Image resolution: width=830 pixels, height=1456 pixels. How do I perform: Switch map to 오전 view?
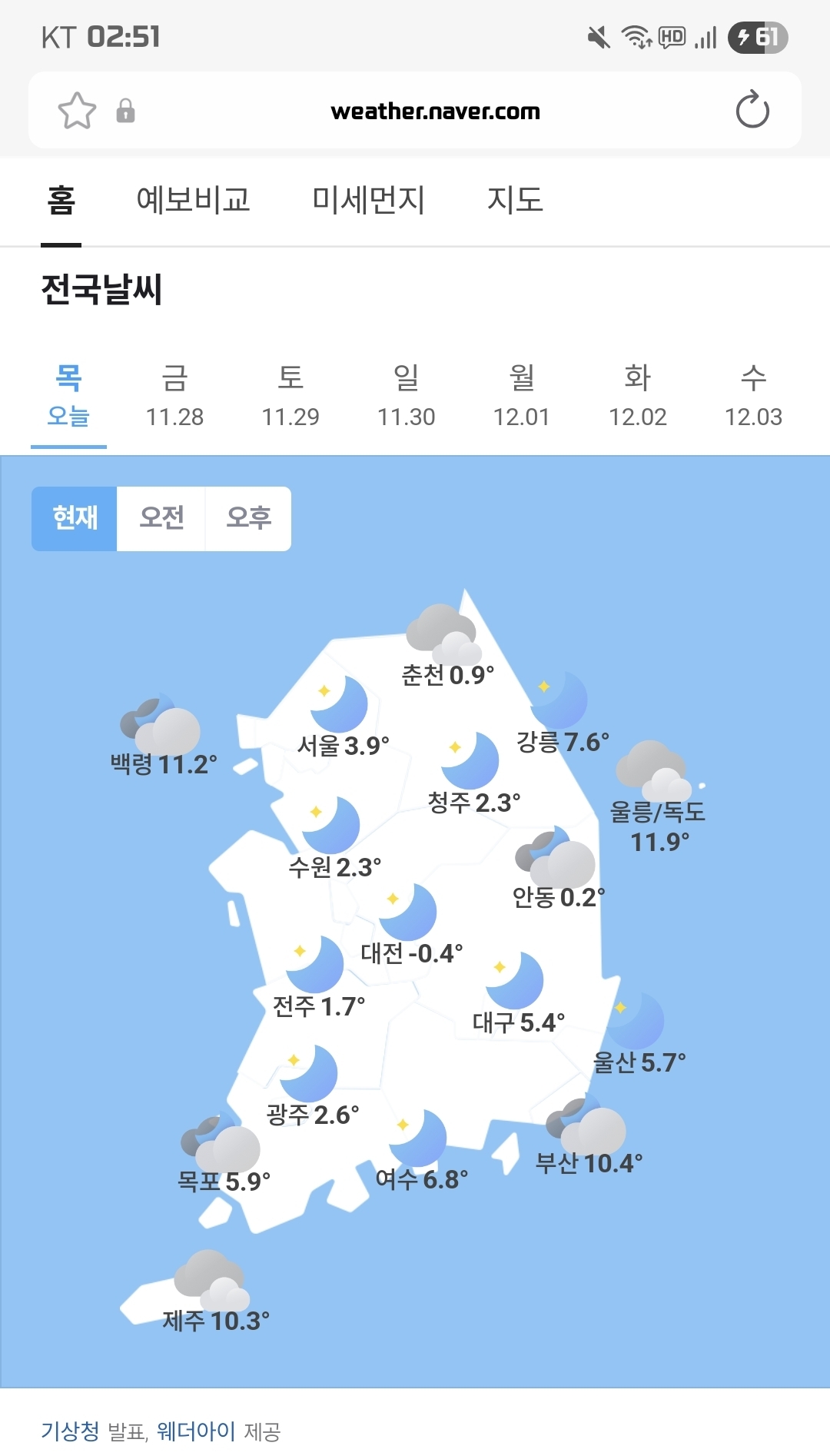[161, 518]
